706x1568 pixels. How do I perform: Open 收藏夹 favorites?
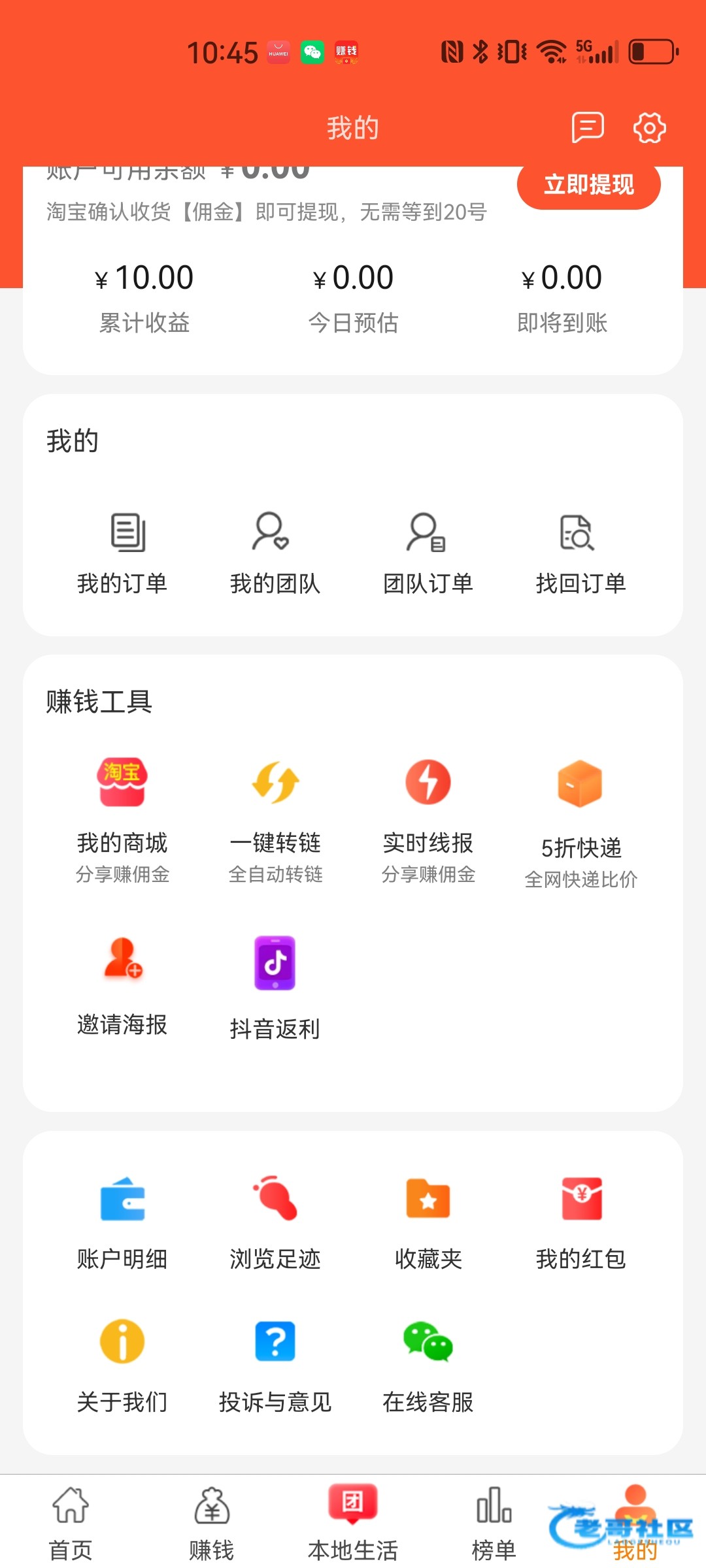[x=428, y=1223]
